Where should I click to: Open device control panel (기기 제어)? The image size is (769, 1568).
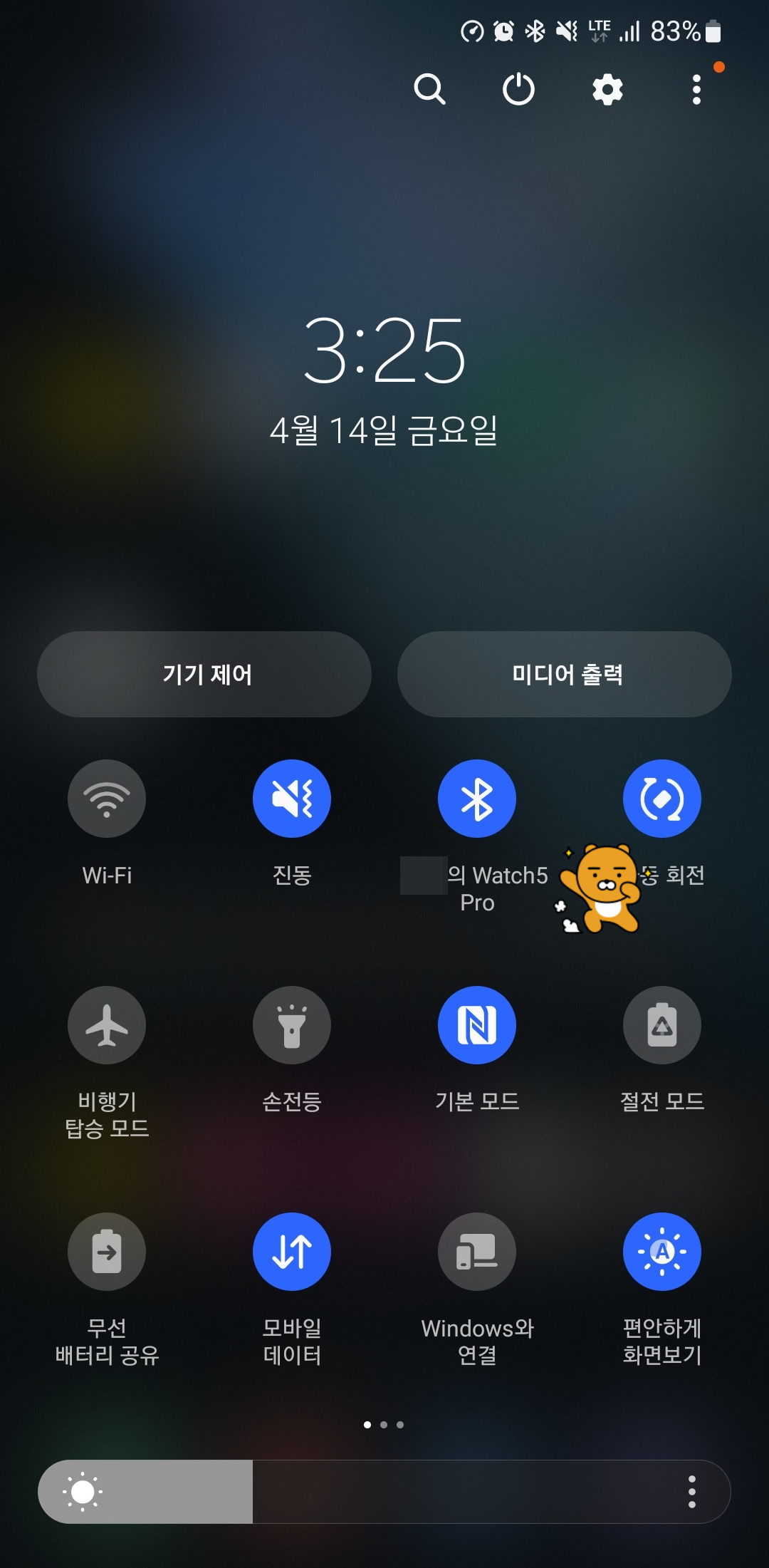coord(205,674)
